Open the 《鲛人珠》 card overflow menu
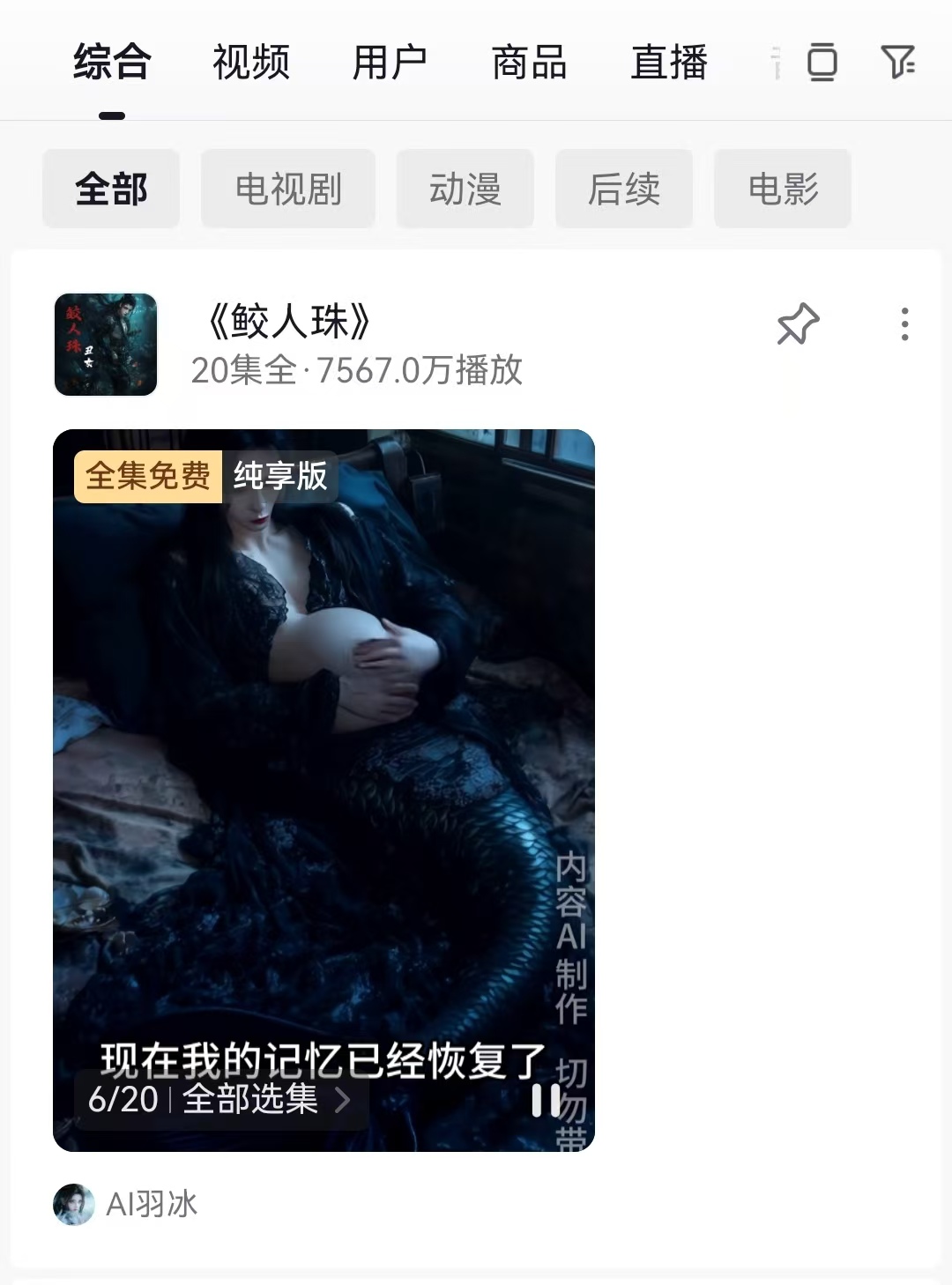The height and width of the screenshot is (1285, 952). coord(904,324)
